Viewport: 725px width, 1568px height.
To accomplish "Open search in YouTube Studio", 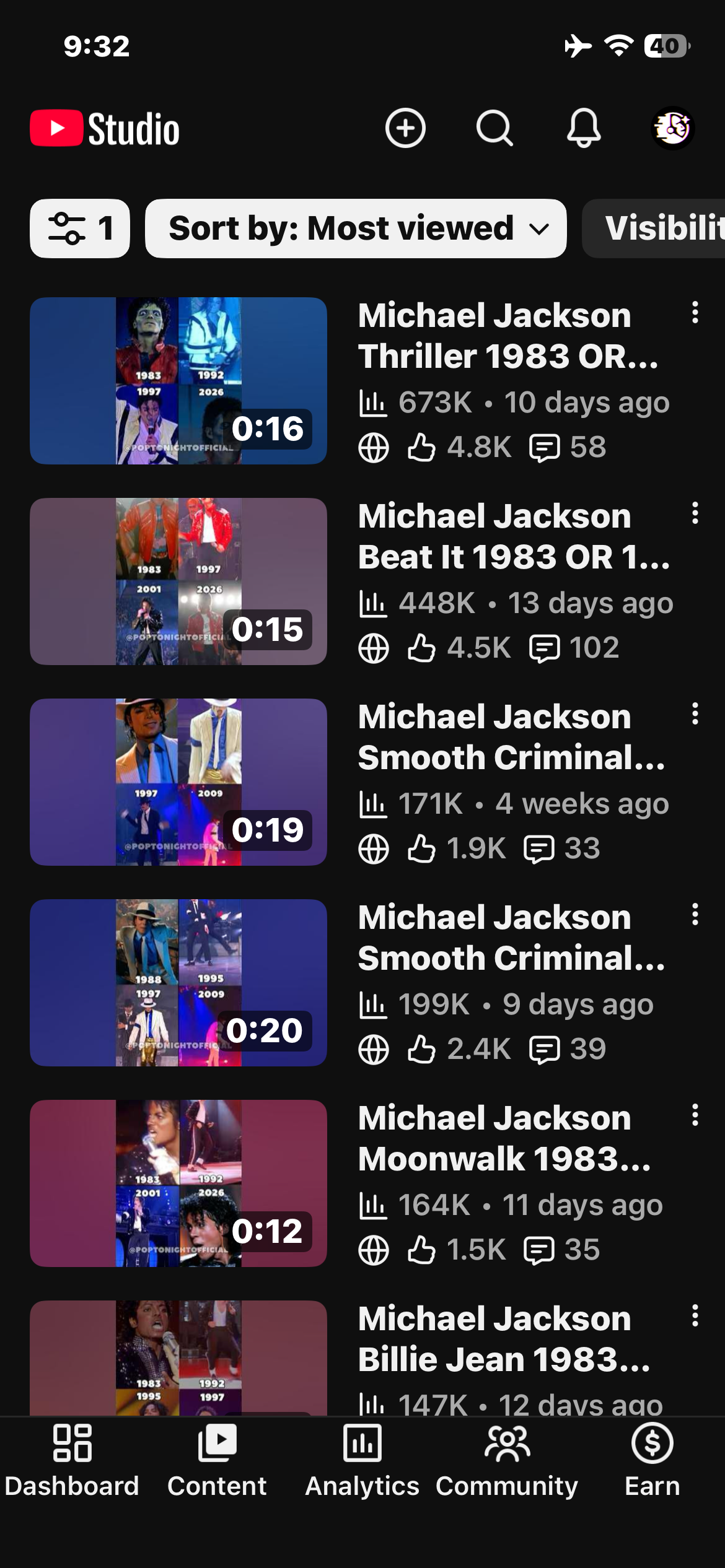I will coord(494,129).
